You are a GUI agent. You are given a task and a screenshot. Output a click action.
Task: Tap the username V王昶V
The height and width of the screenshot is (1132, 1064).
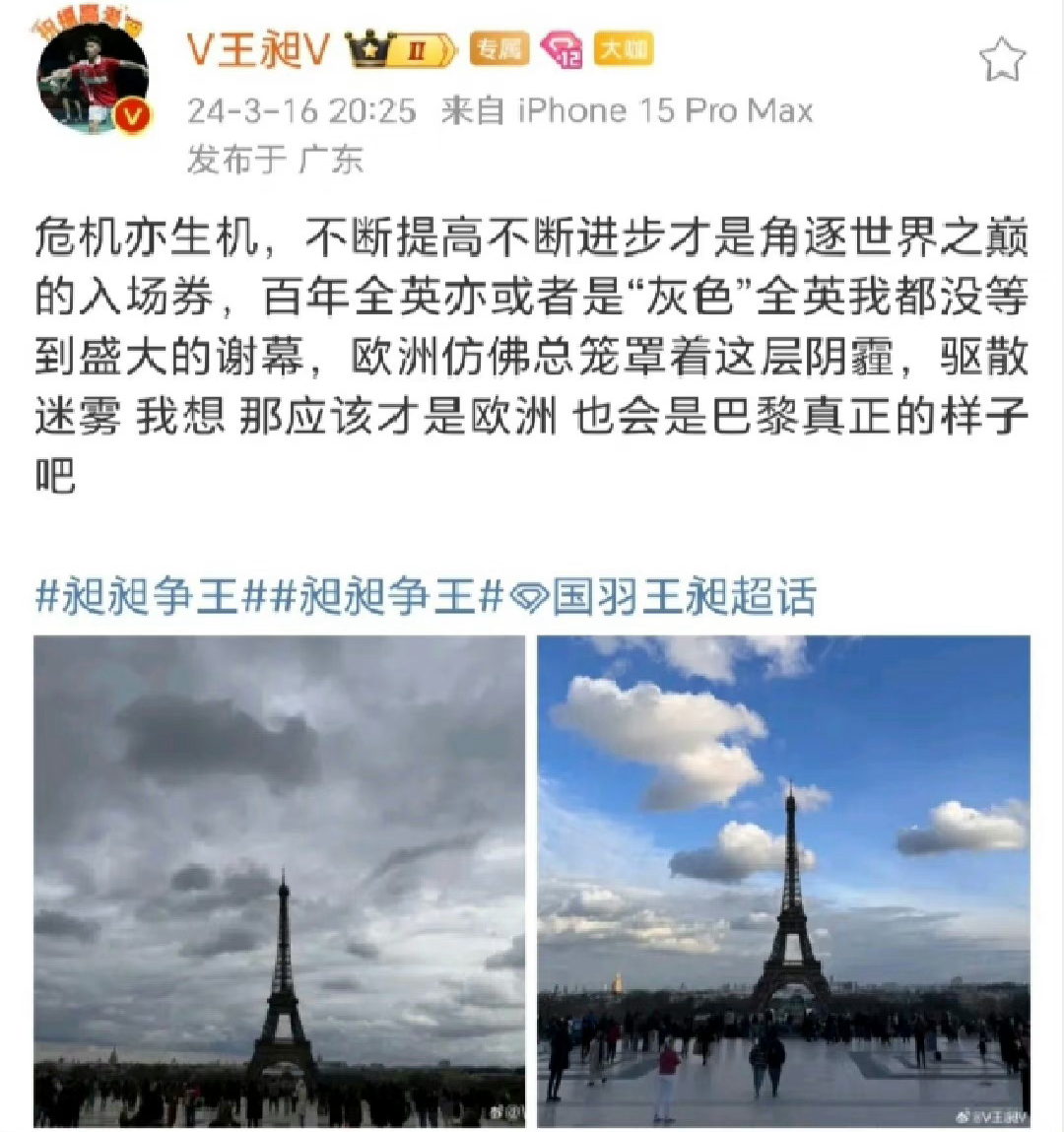258,50
